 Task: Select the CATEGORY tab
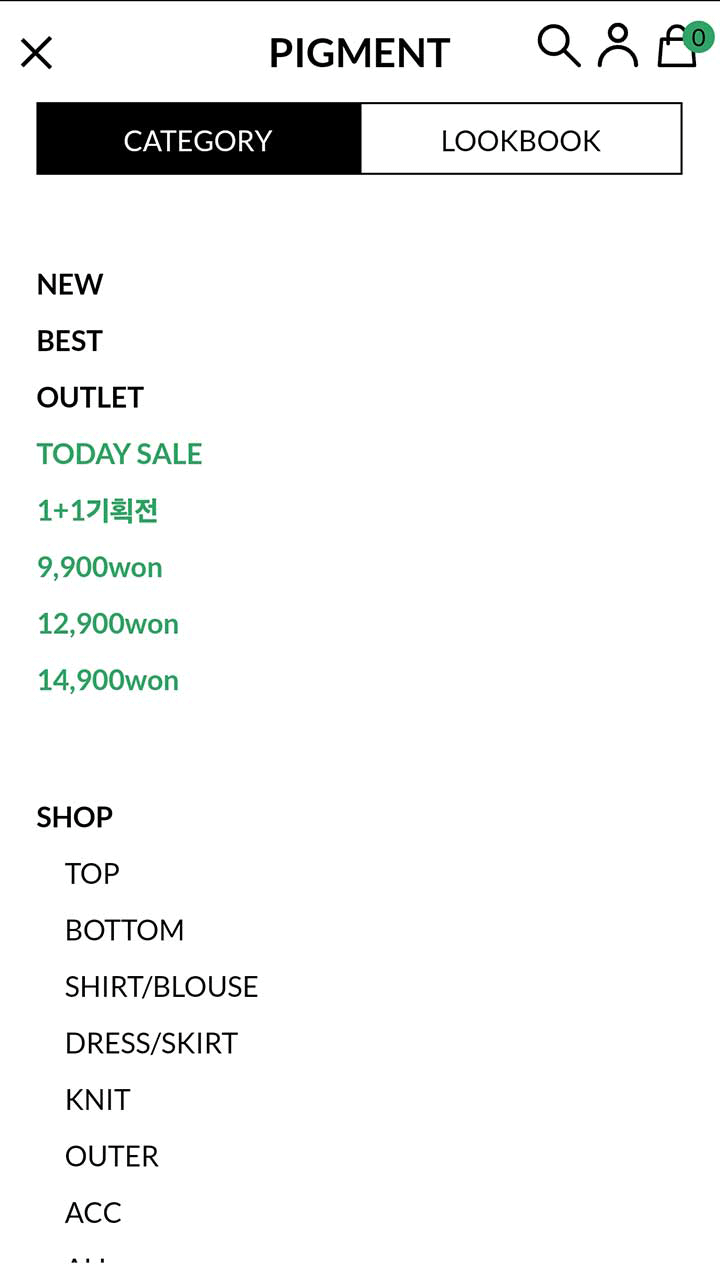click(198, 140)
